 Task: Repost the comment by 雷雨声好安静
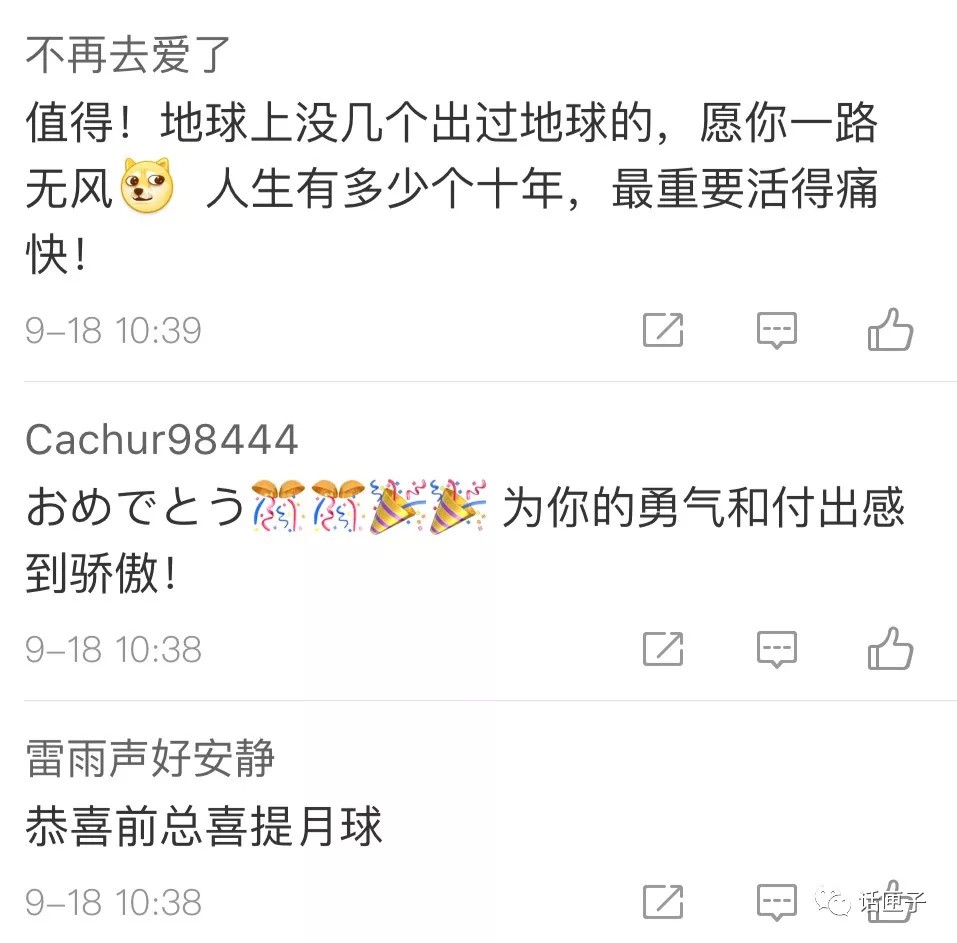click(x=663, y=901)
